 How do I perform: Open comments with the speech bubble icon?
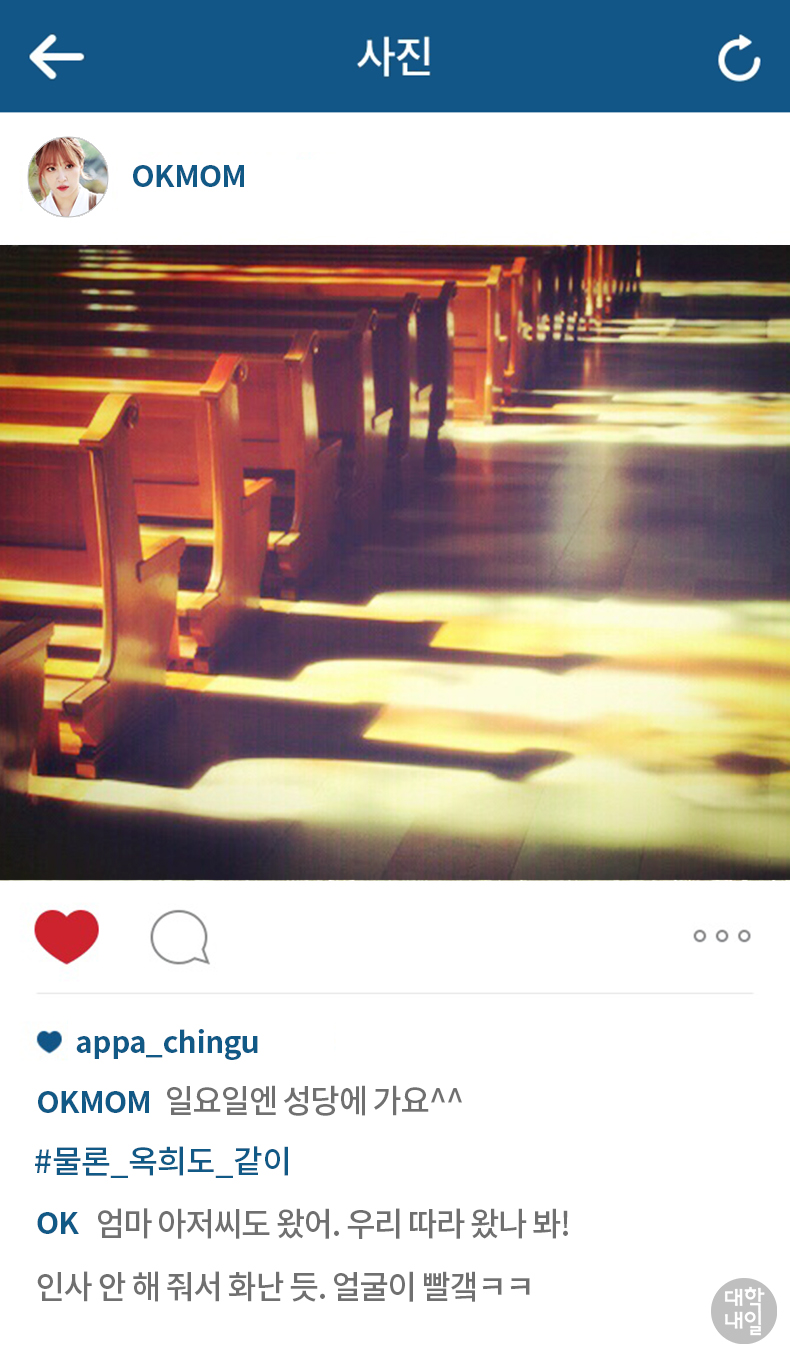180,938
